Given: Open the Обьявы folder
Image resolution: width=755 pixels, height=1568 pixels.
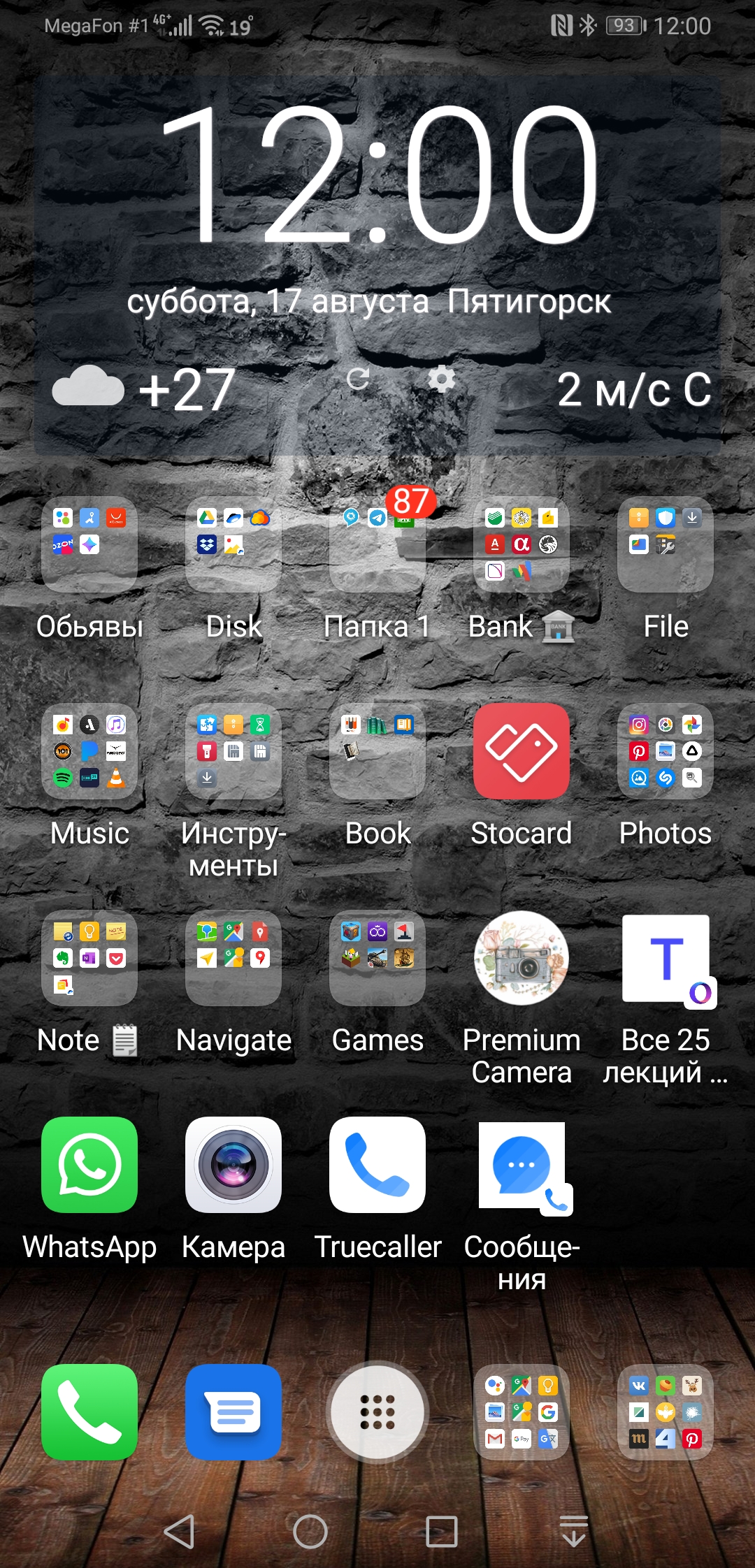Looking at the screenshot, I should tap(89, 544).
